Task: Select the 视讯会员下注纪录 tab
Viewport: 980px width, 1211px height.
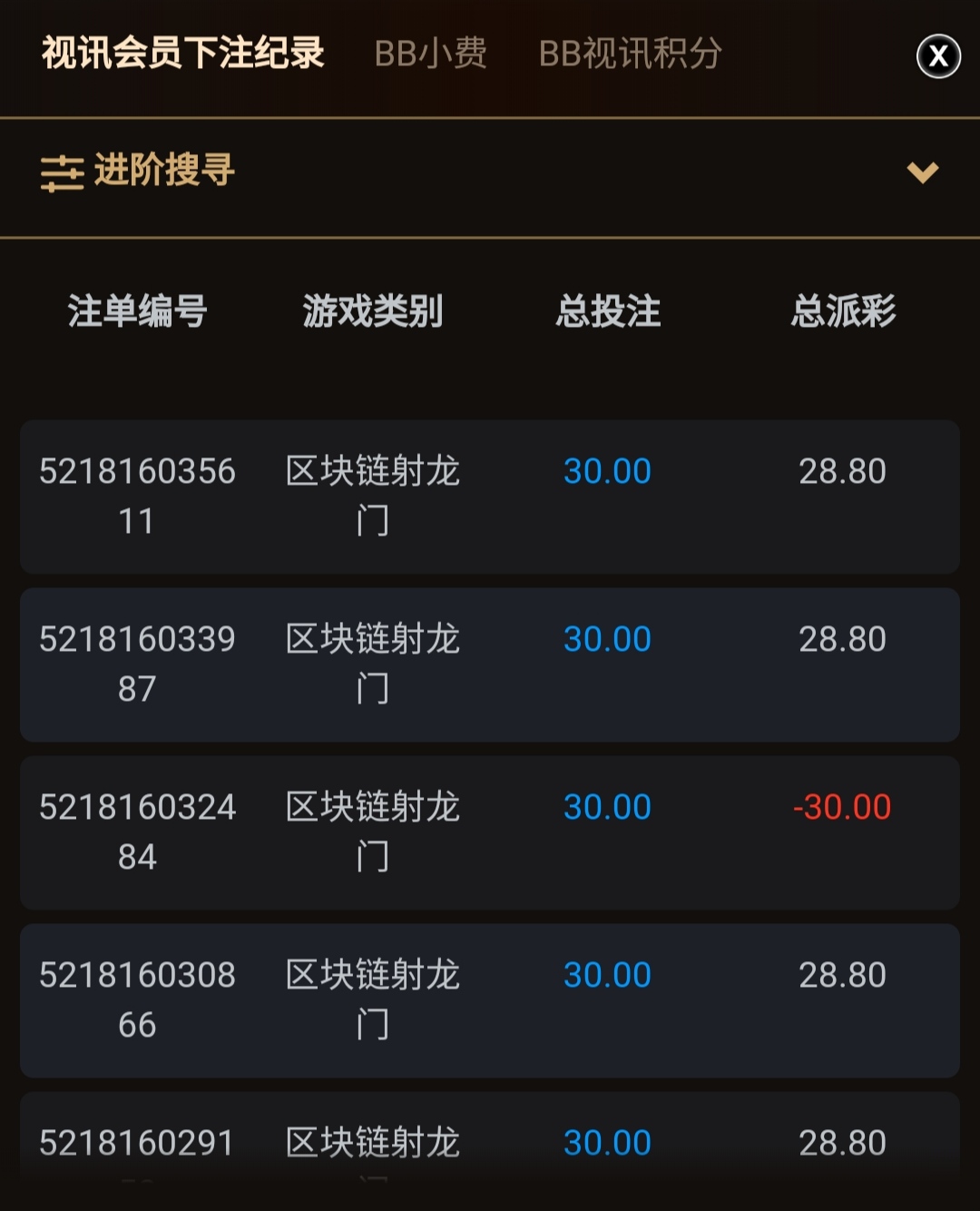Action: point(182,54)
